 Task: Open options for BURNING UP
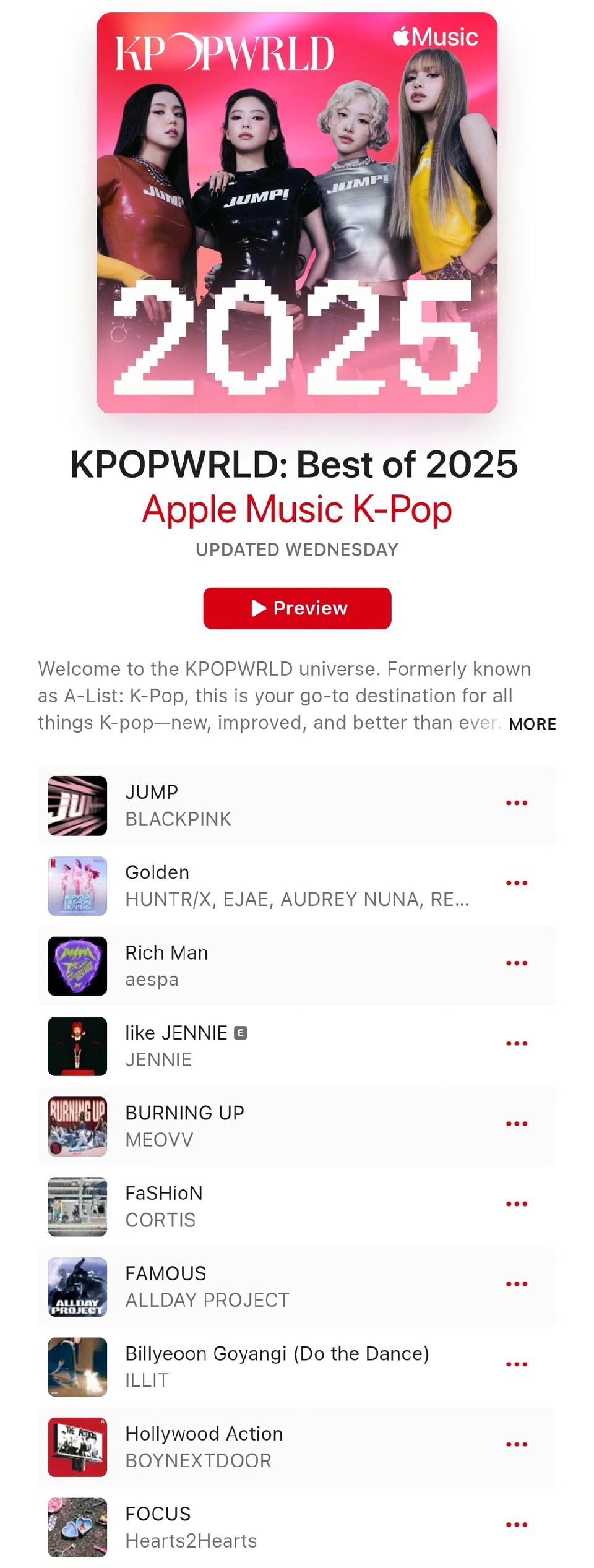(x=517, y=1124)
